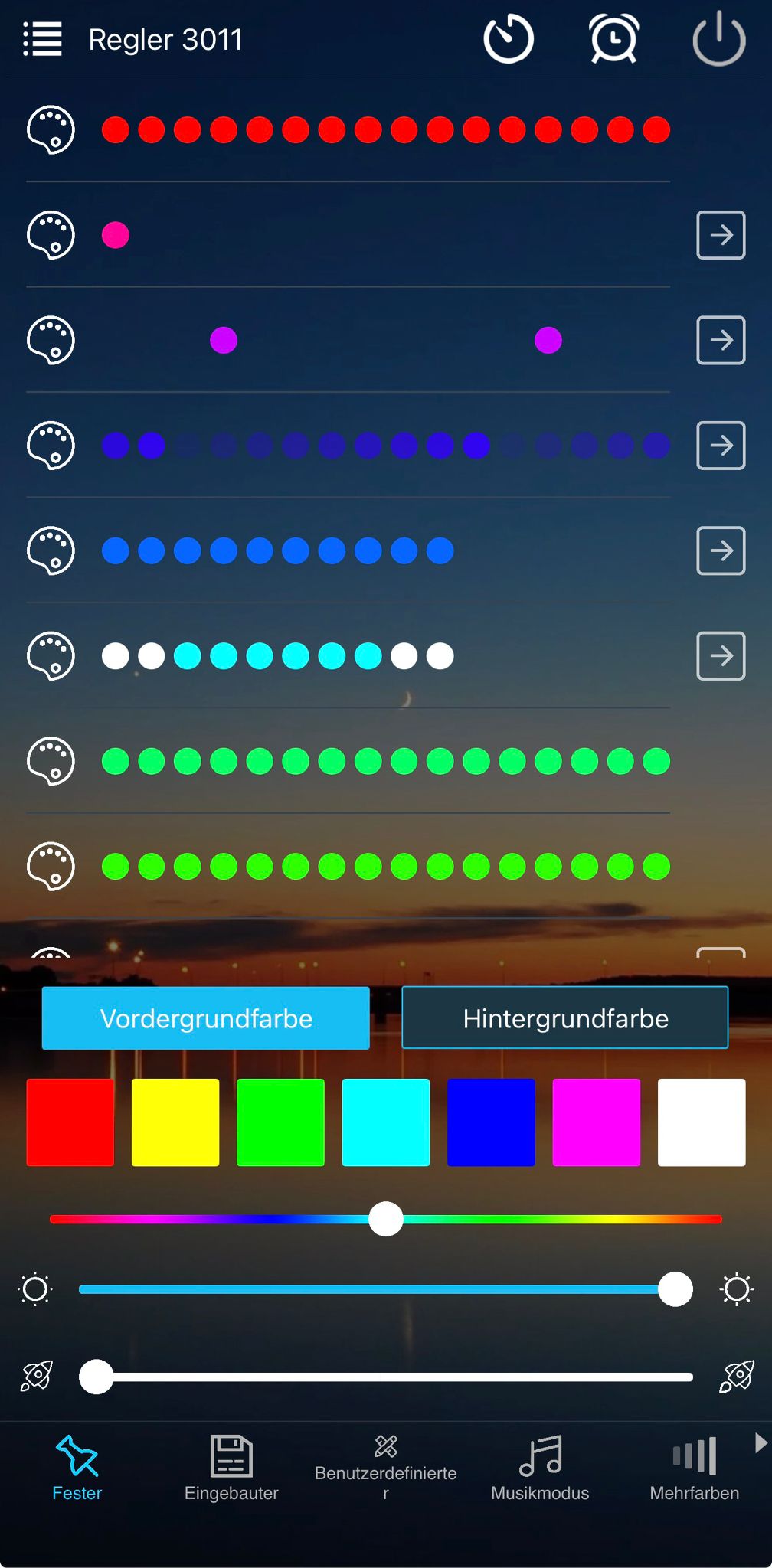Open the menu list icon
This screenshot has height=1568, width=772.
click(42, 39)
